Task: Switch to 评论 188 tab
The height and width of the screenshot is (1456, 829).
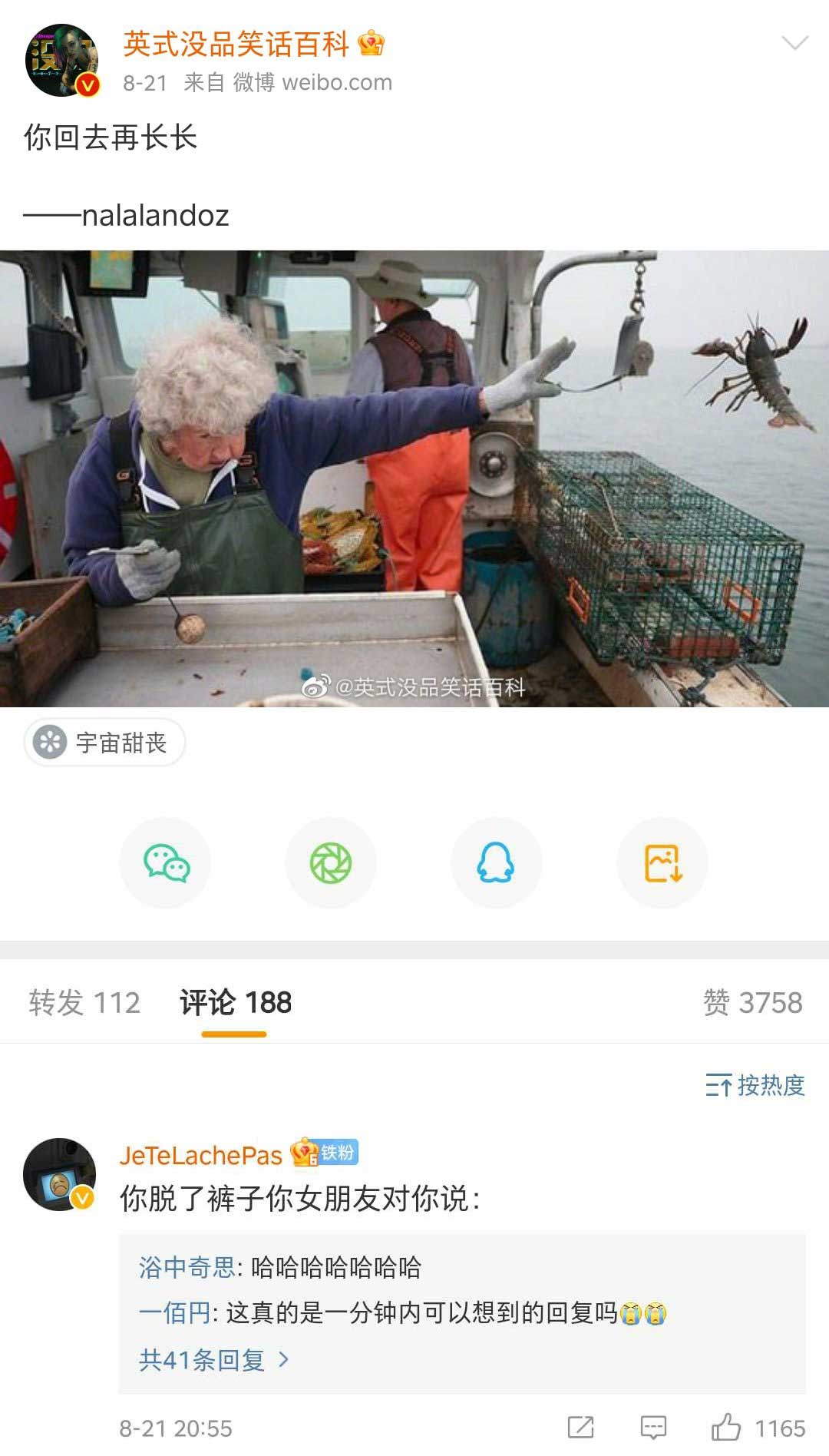Action: pos(235,1003)
